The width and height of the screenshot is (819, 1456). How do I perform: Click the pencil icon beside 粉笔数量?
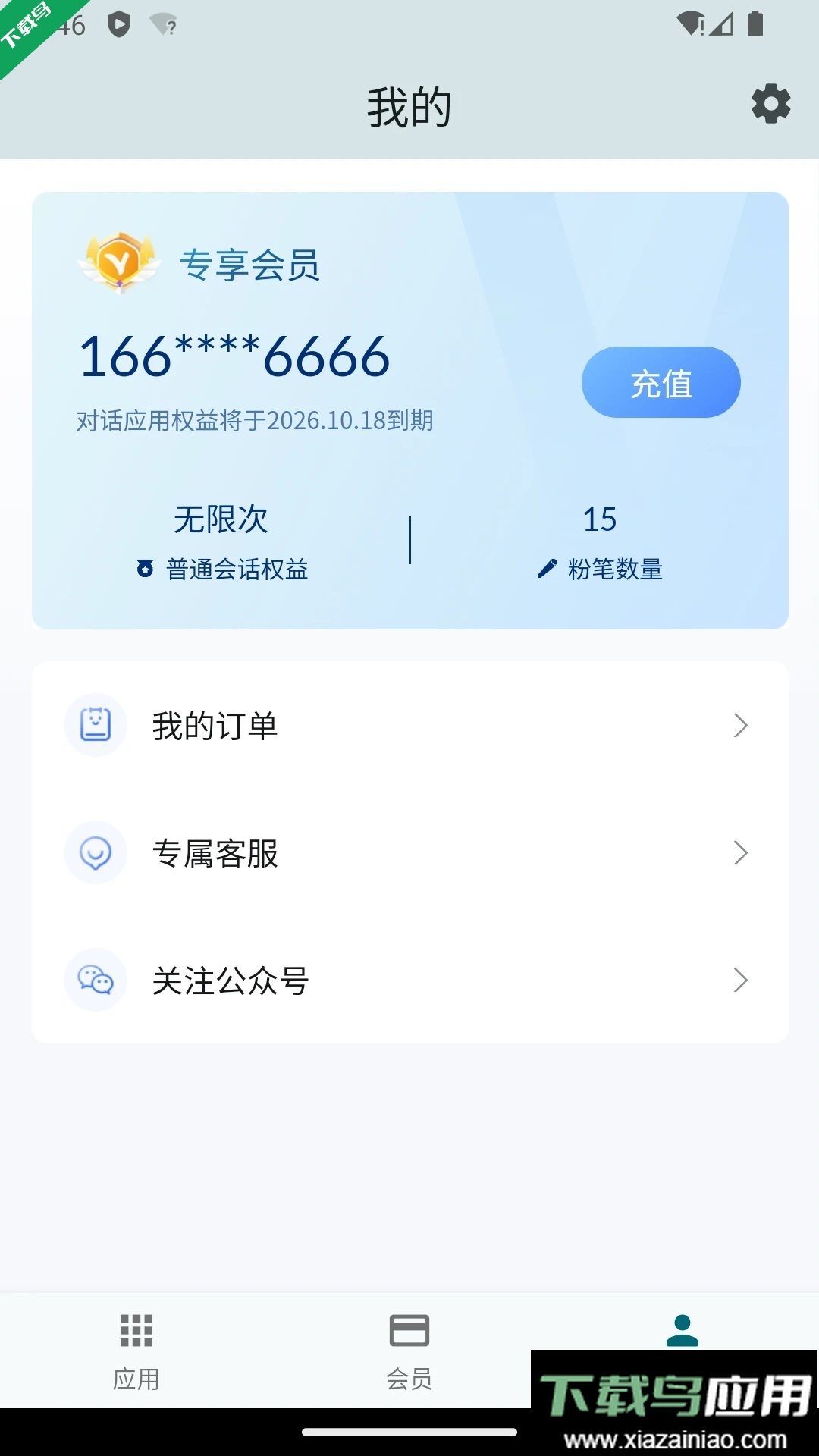pos(548,567)
